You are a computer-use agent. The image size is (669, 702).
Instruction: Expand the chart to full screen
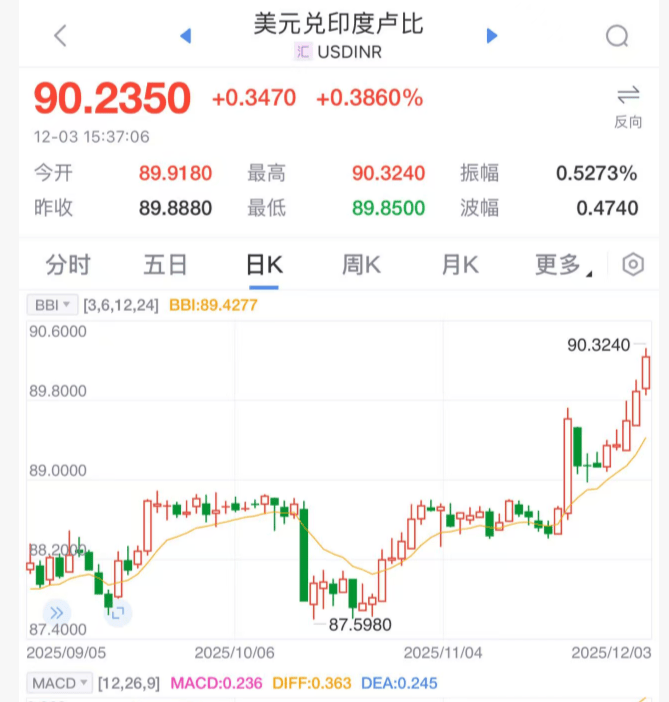[117, 611]
